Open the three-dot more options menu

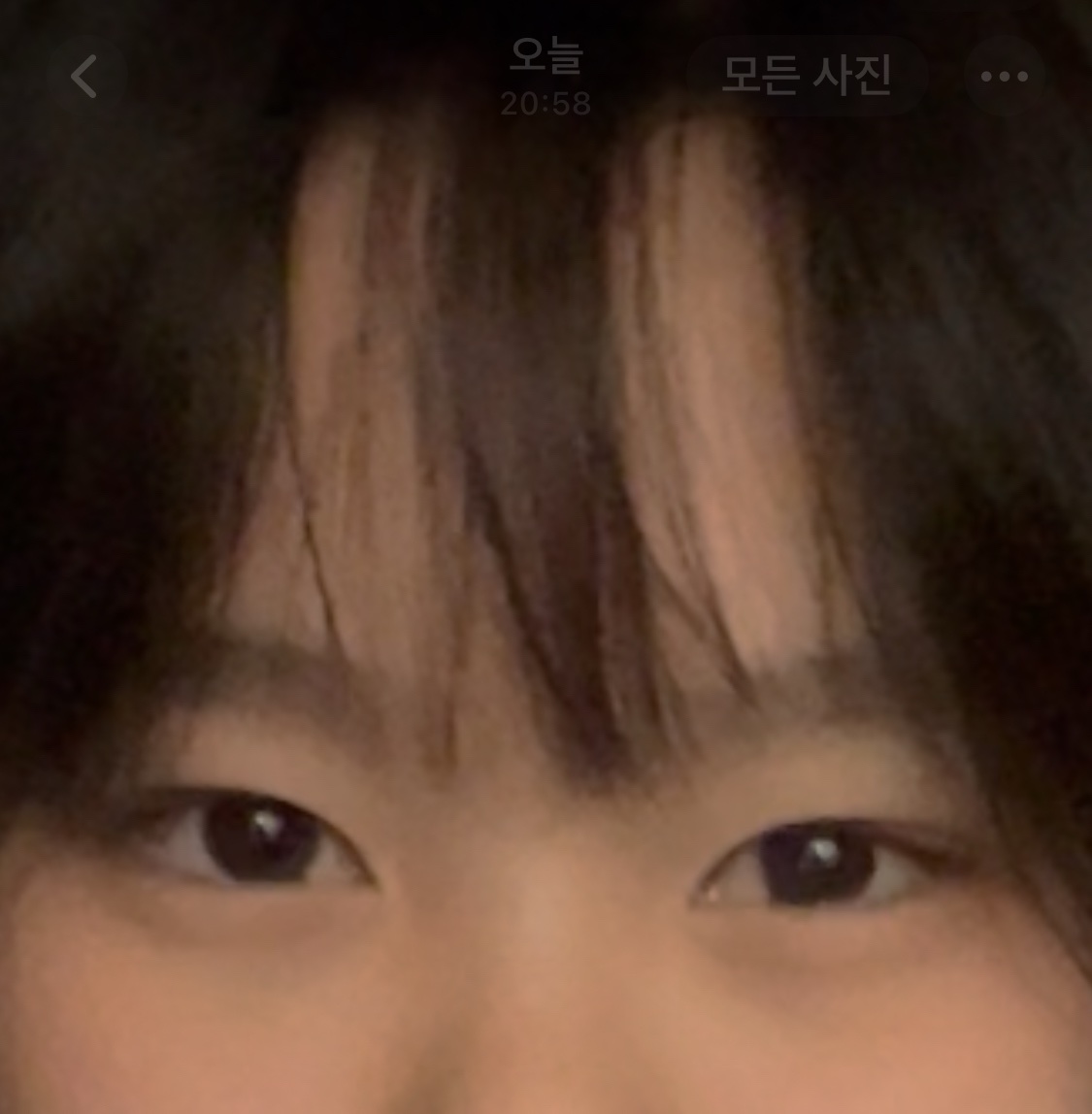tap(1005, 76)
